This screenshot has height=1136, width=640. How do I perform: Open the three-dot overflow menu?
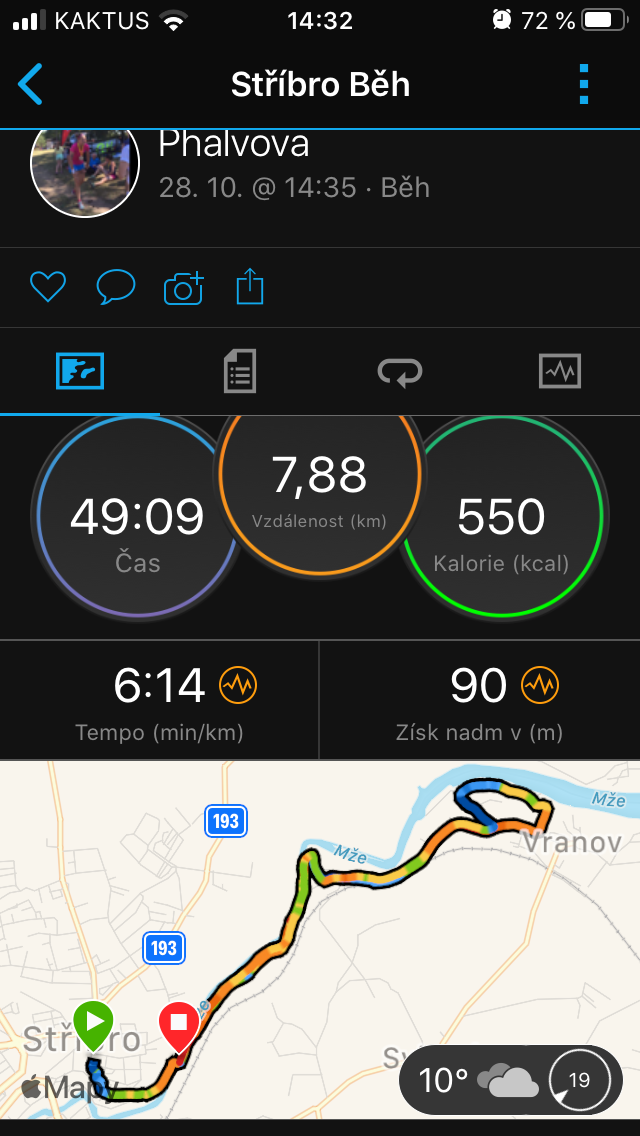584,85
